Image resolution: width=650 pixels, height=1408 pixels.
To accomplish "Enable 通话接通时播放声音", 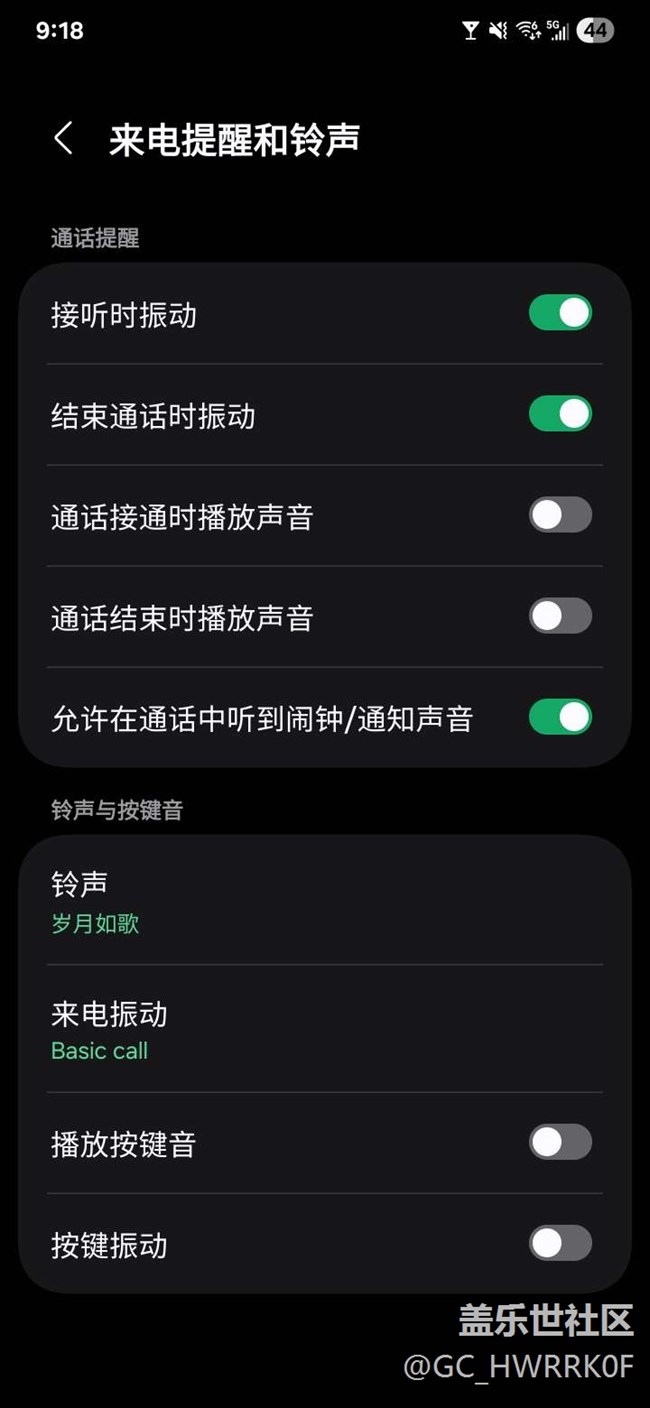I will tap(560, 515).
